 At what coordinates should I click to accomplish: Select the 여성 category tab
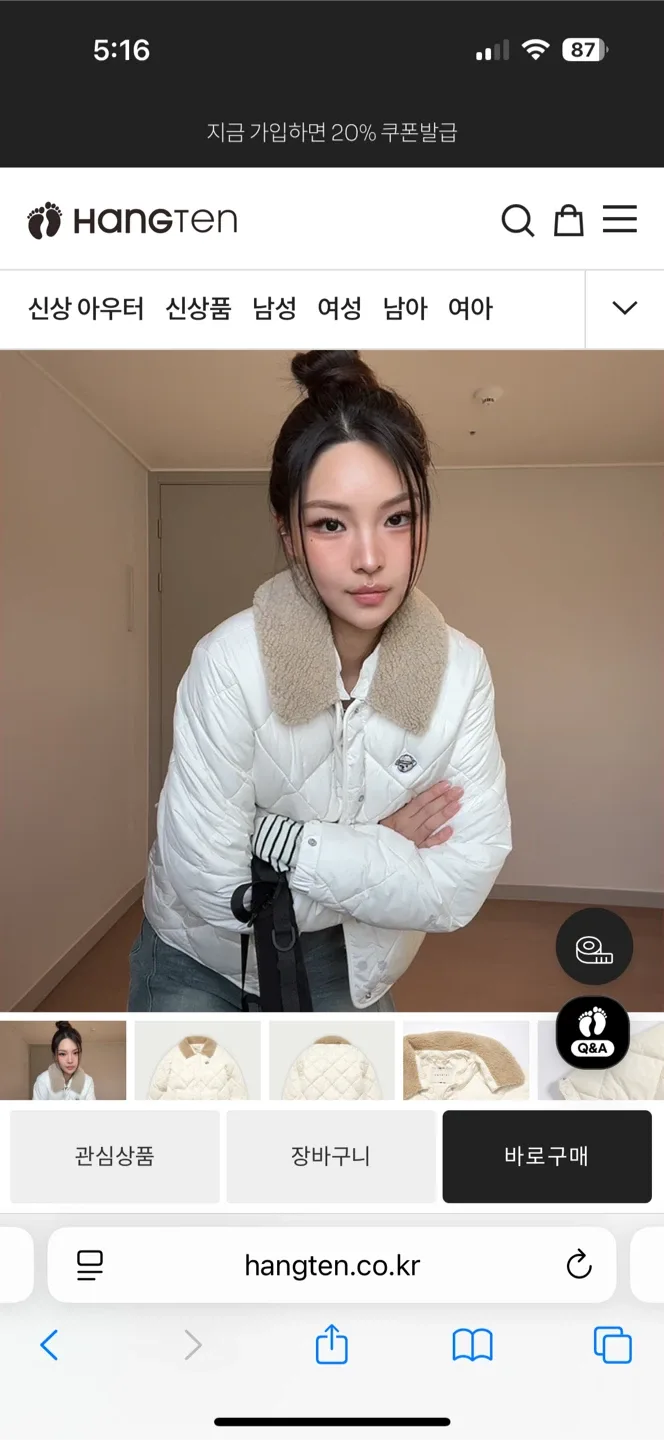point(339,309)
